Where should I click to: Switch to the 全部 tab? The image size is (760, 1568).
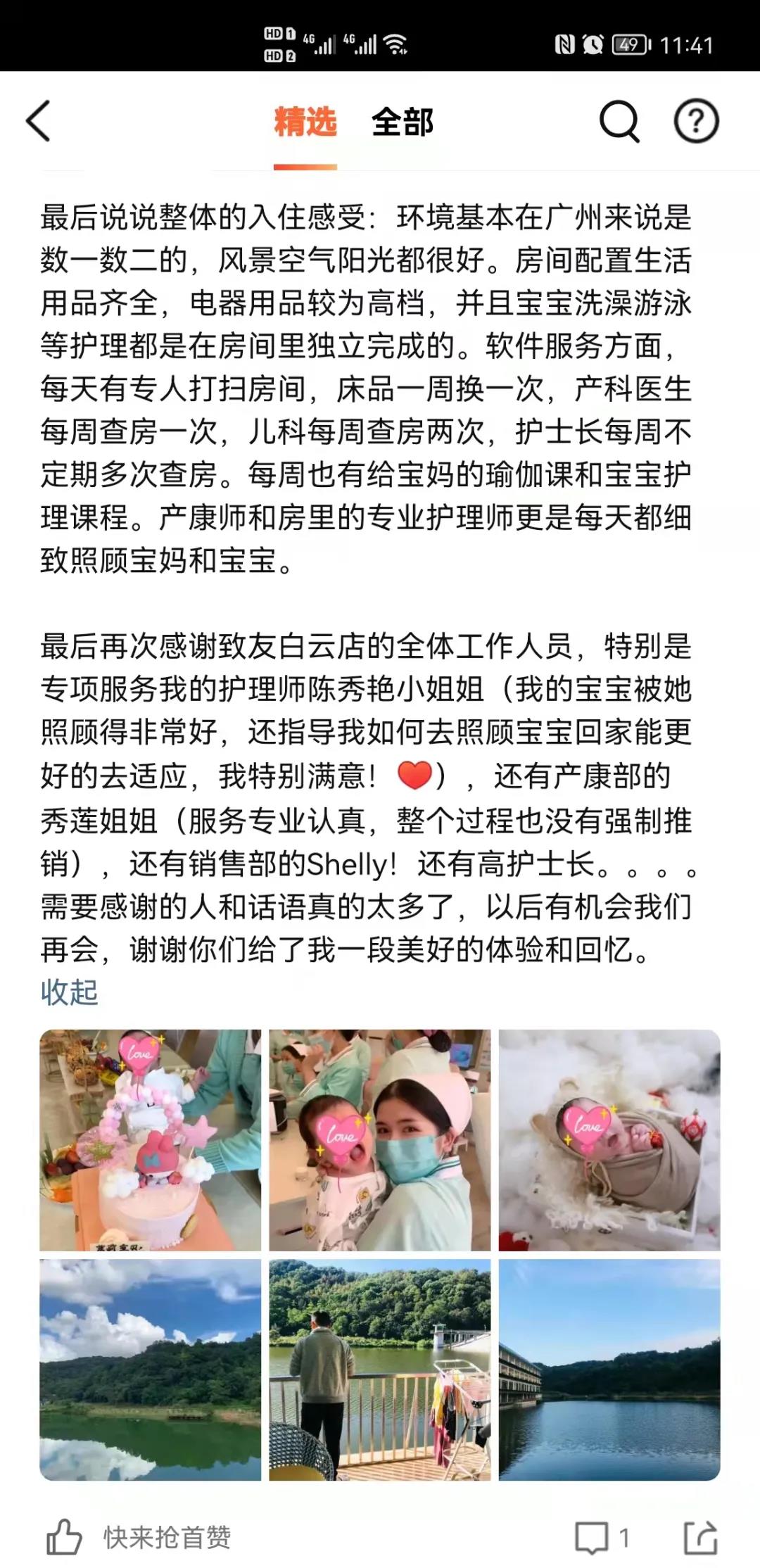click(403, 122)
